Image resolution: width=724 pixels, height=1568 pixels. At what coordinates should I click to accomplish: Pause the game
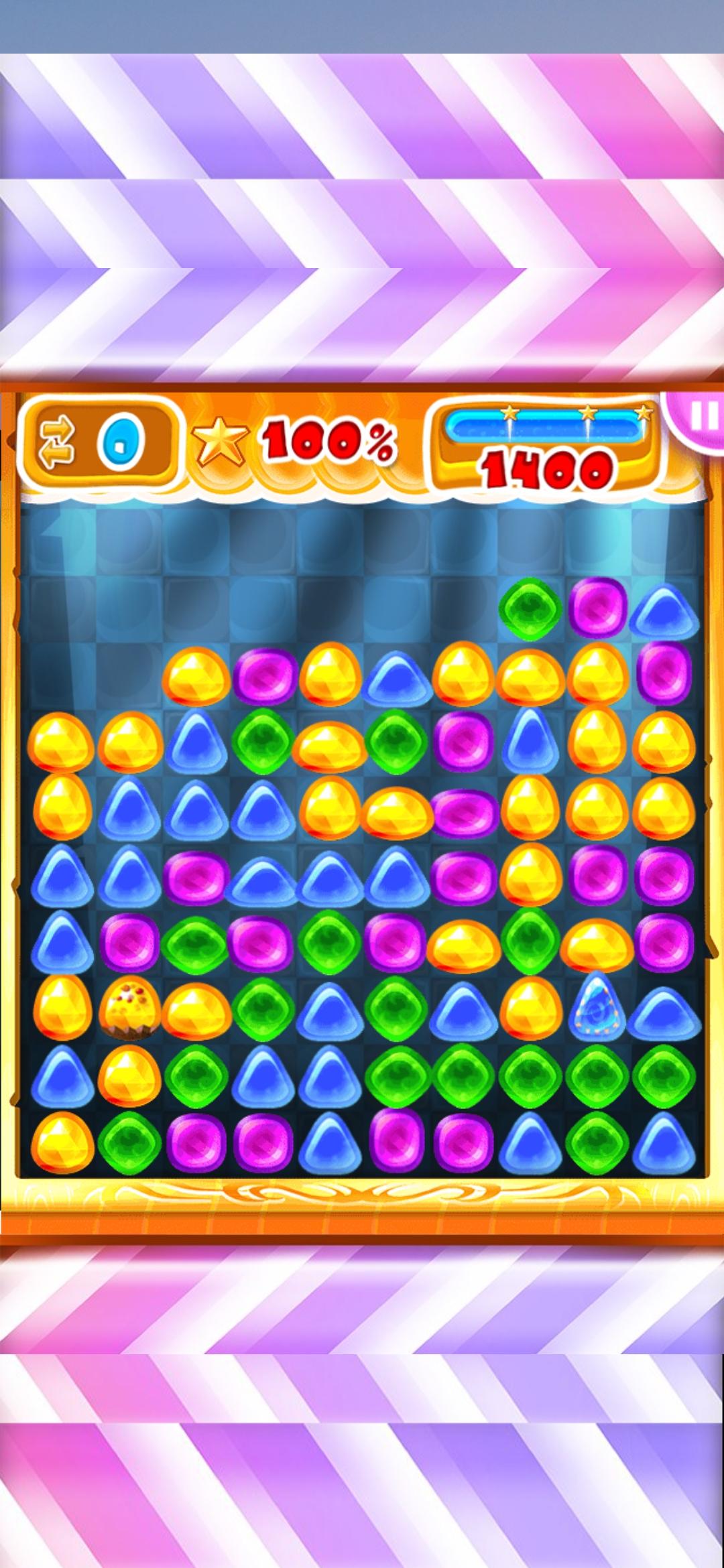pos(702,418)
